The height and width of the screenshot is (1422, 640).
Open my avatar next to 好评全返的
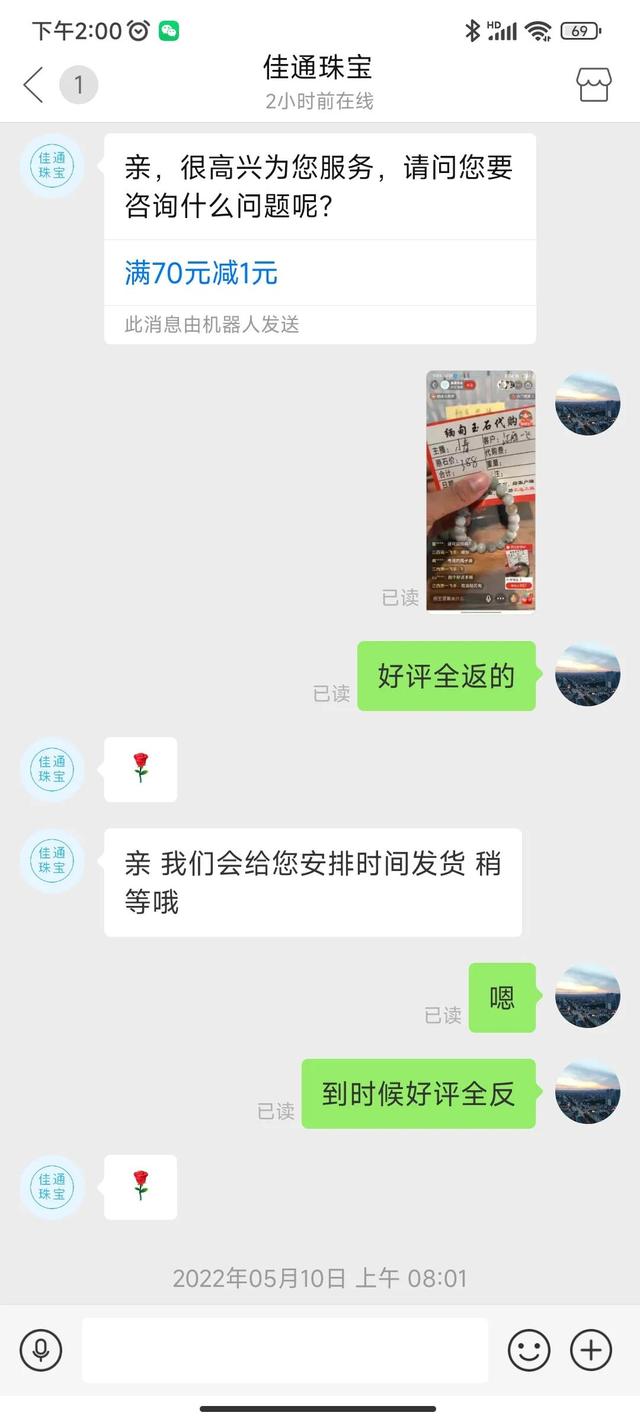coord(587,675)
